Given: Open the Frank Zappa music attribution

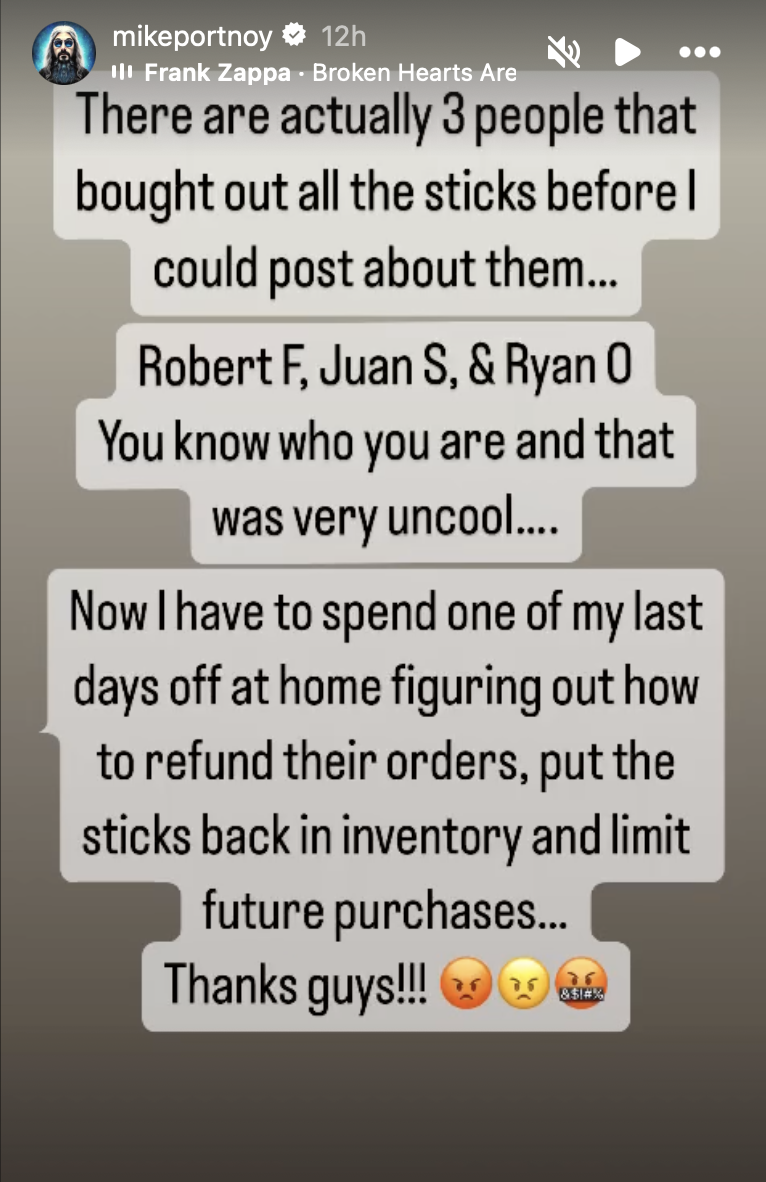Looking at the screenshot, I should (314, 72).
